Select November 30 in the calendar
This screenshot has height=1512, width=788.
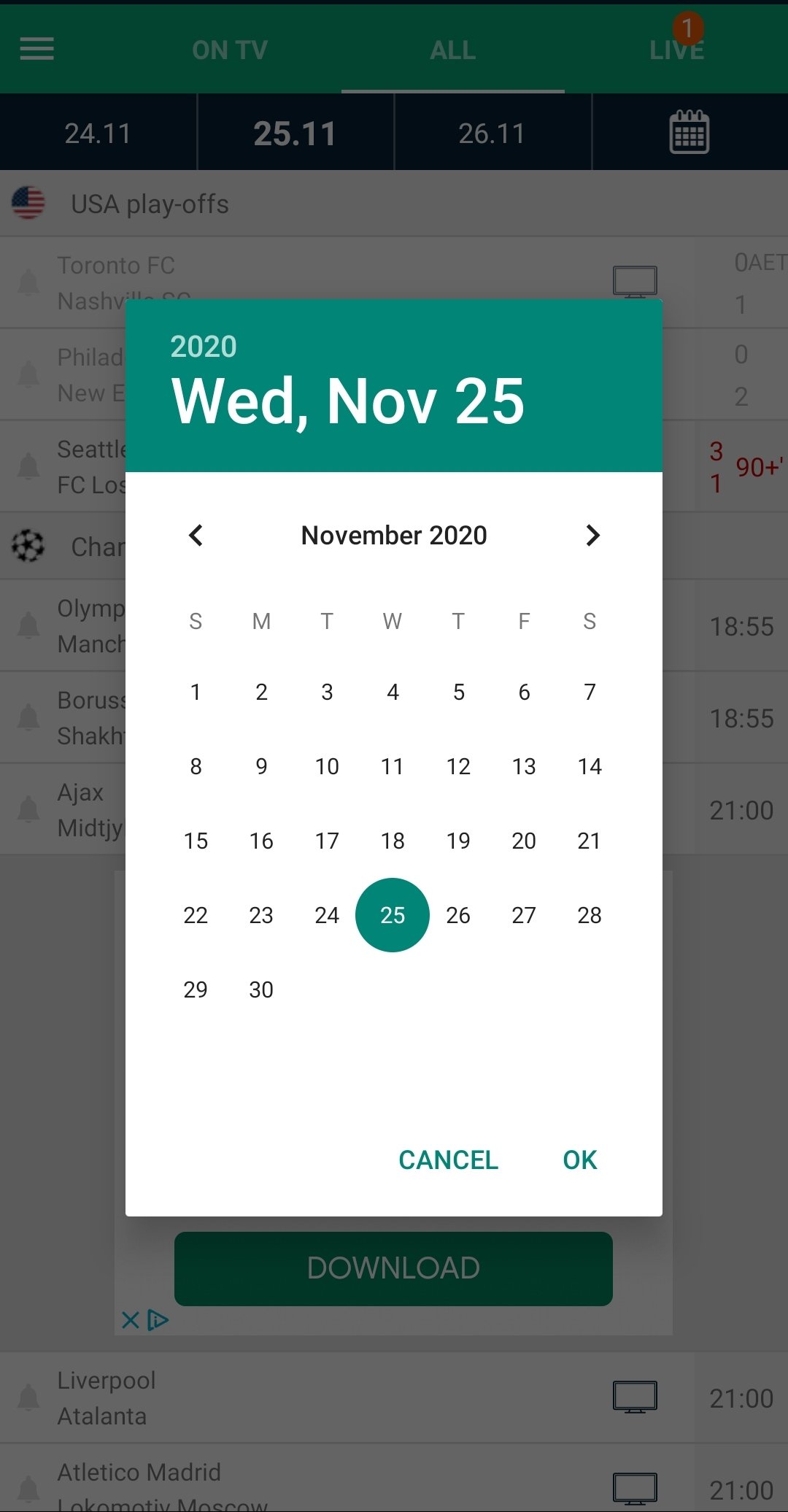(261, 990)
